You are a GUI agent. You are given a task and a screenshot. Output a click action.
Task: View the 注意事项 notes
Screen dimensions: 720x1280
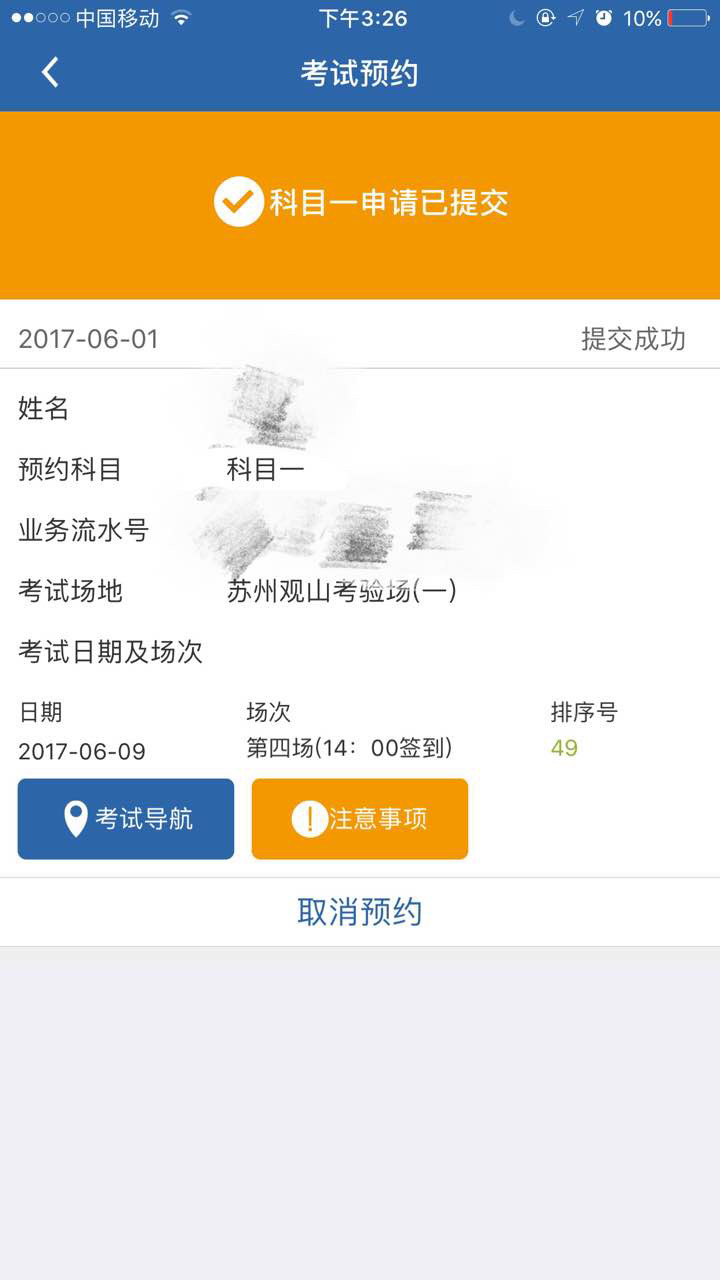click(360, 819)
